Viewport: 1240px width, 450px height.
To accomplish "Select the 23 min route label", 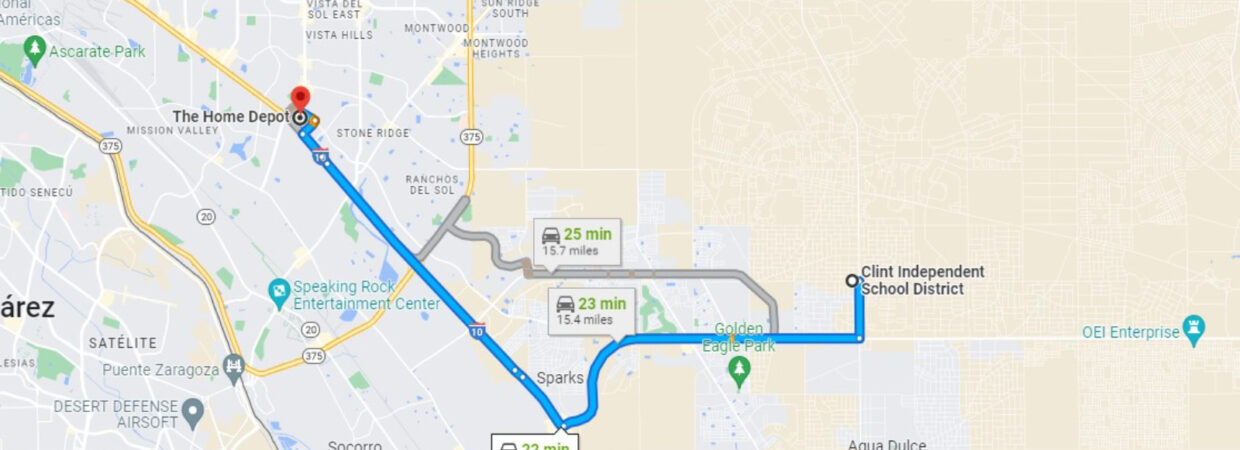I will click(x=590, y=310).
